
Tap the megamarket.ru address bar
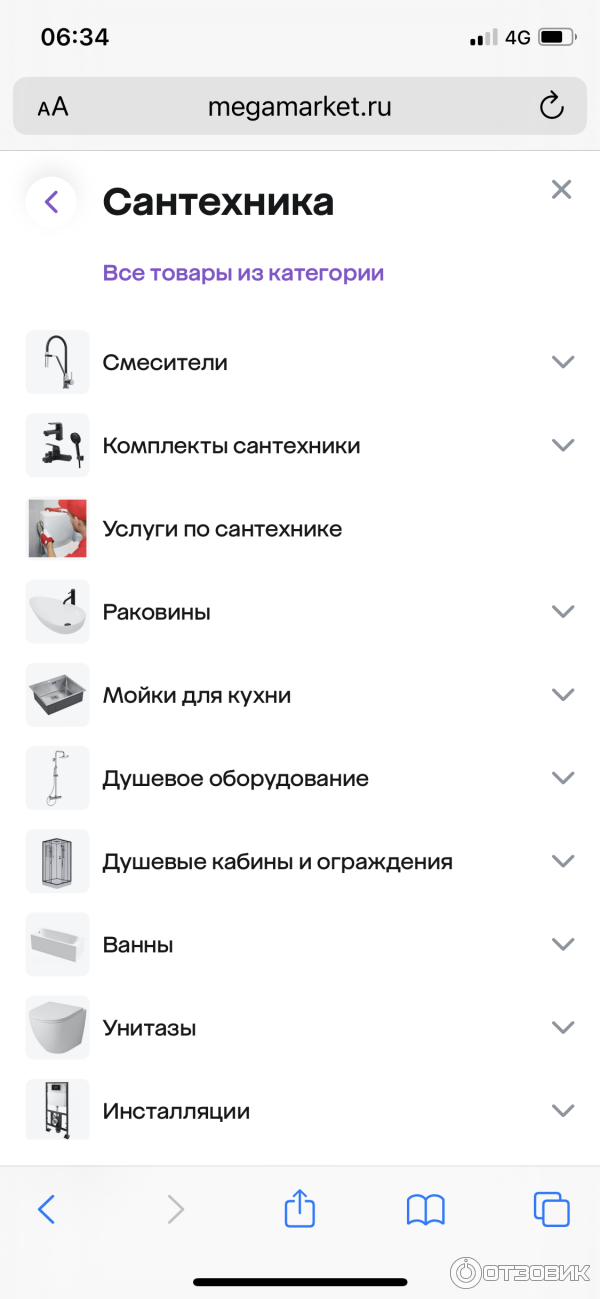[300, 107]
